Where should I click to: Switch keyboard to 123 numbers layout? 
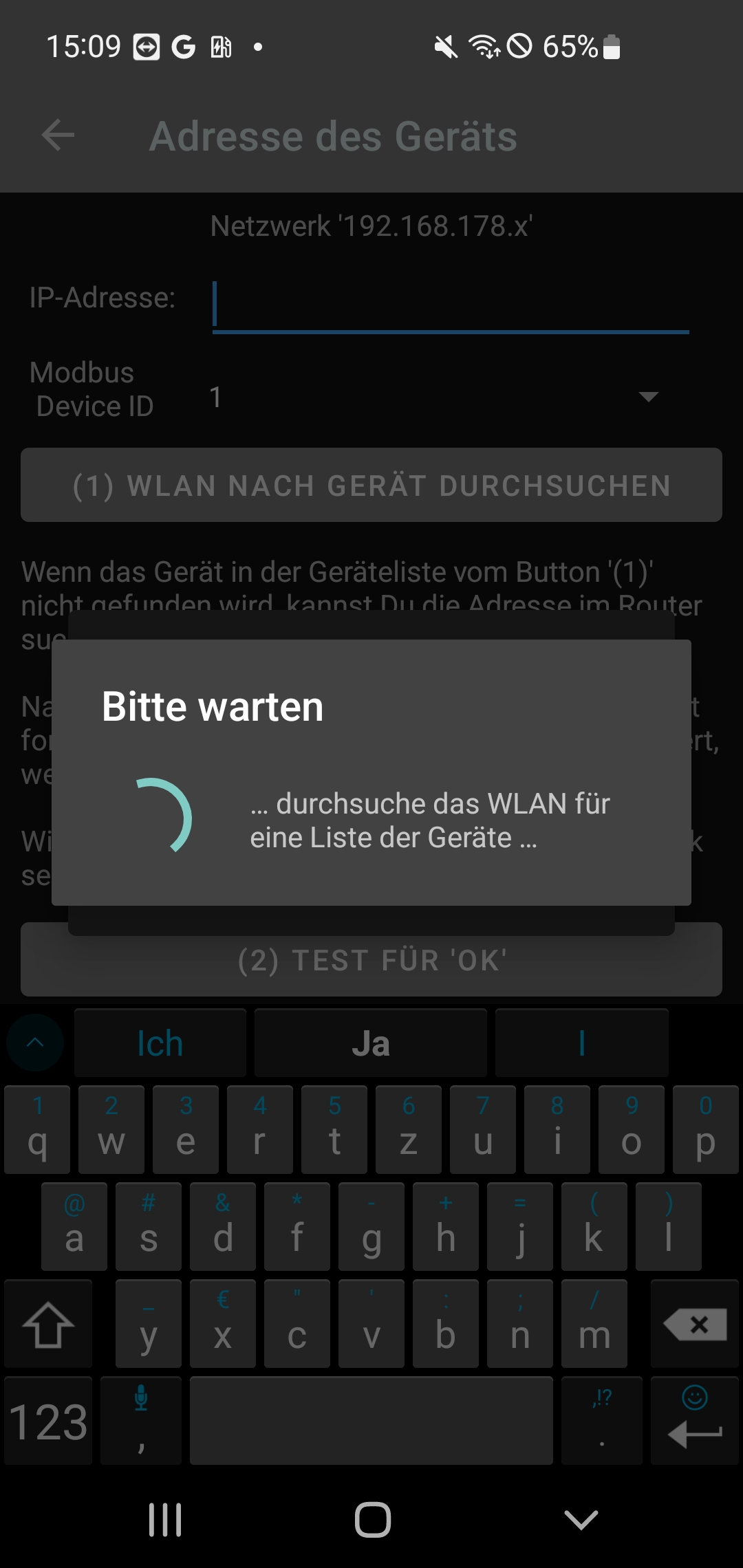(x=48, y=1421)
